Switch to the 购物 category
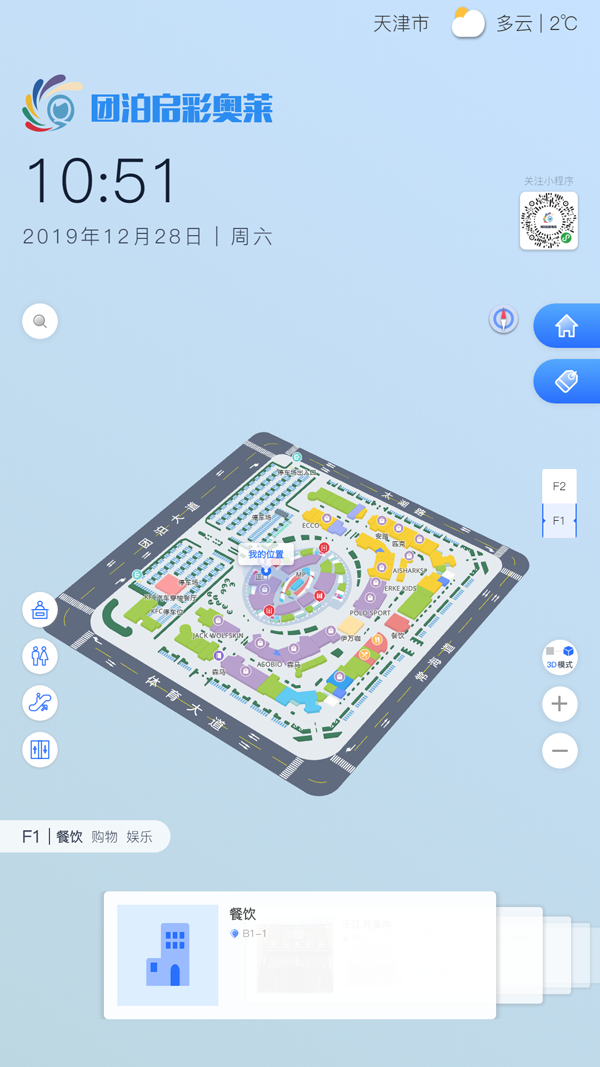Screen dimensions: 600x1067 (104, 837)
